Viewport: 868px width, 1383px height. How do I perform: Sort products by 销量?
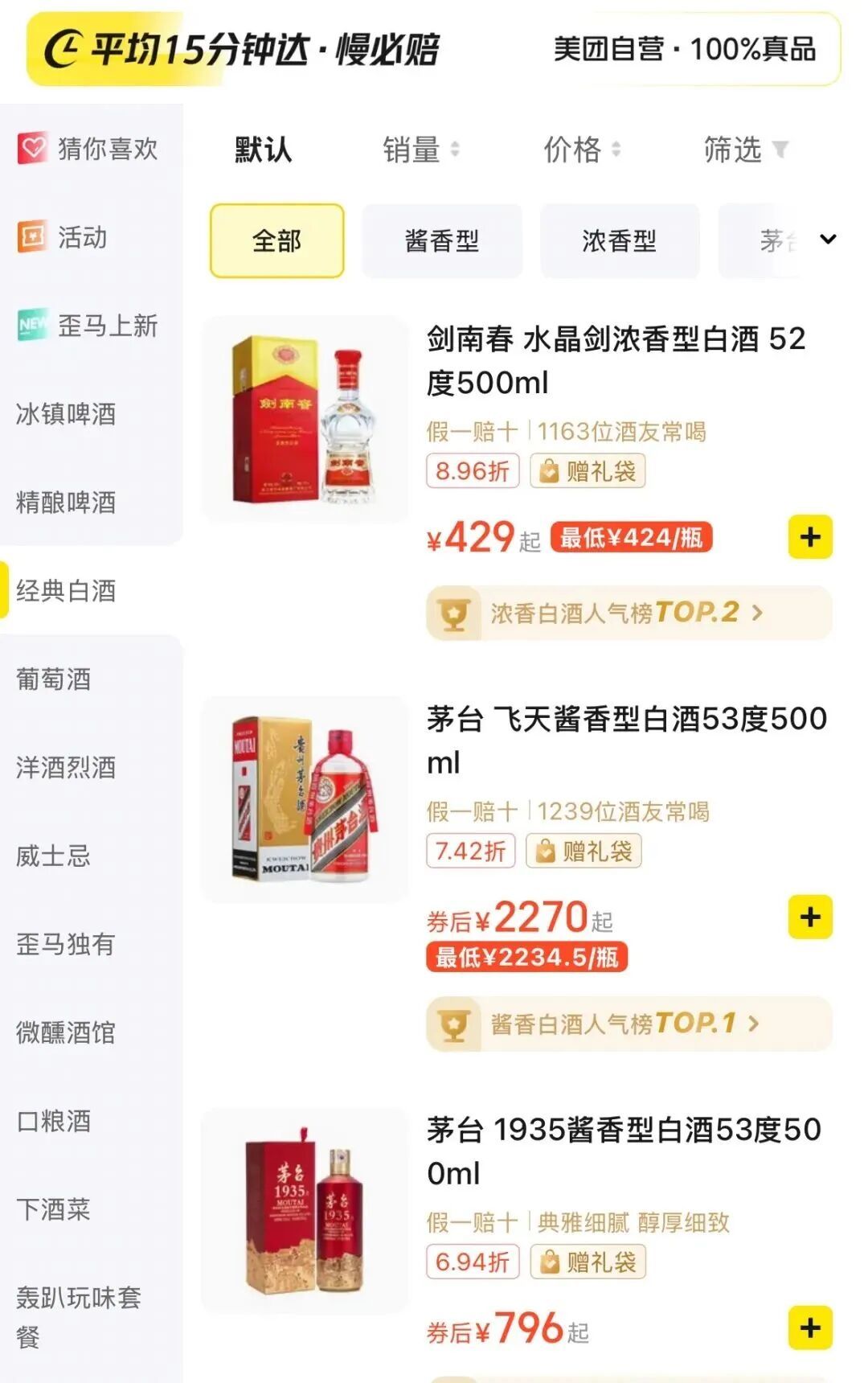tap(420, 150)
